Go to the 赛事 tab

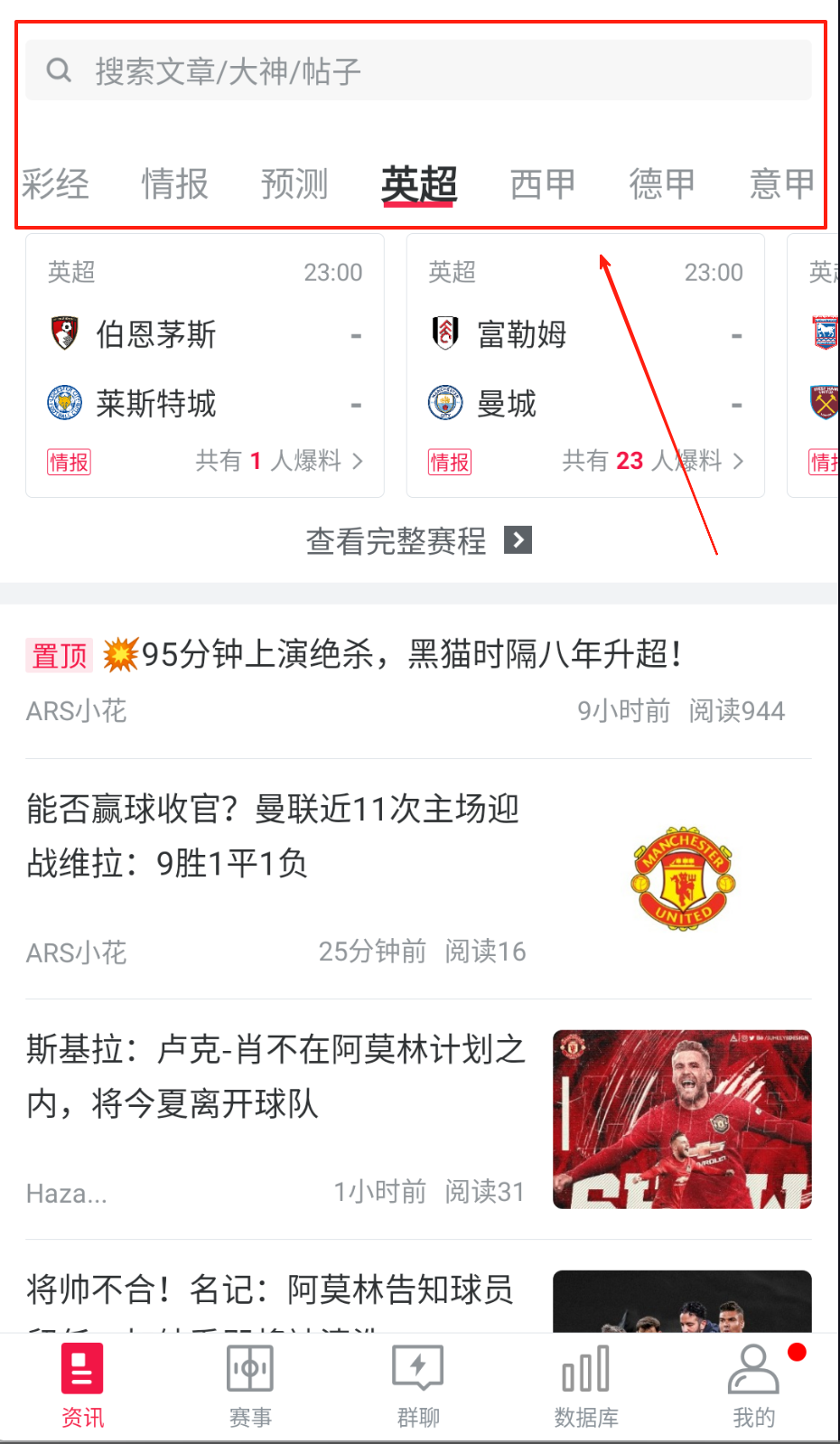[250, 1385]
